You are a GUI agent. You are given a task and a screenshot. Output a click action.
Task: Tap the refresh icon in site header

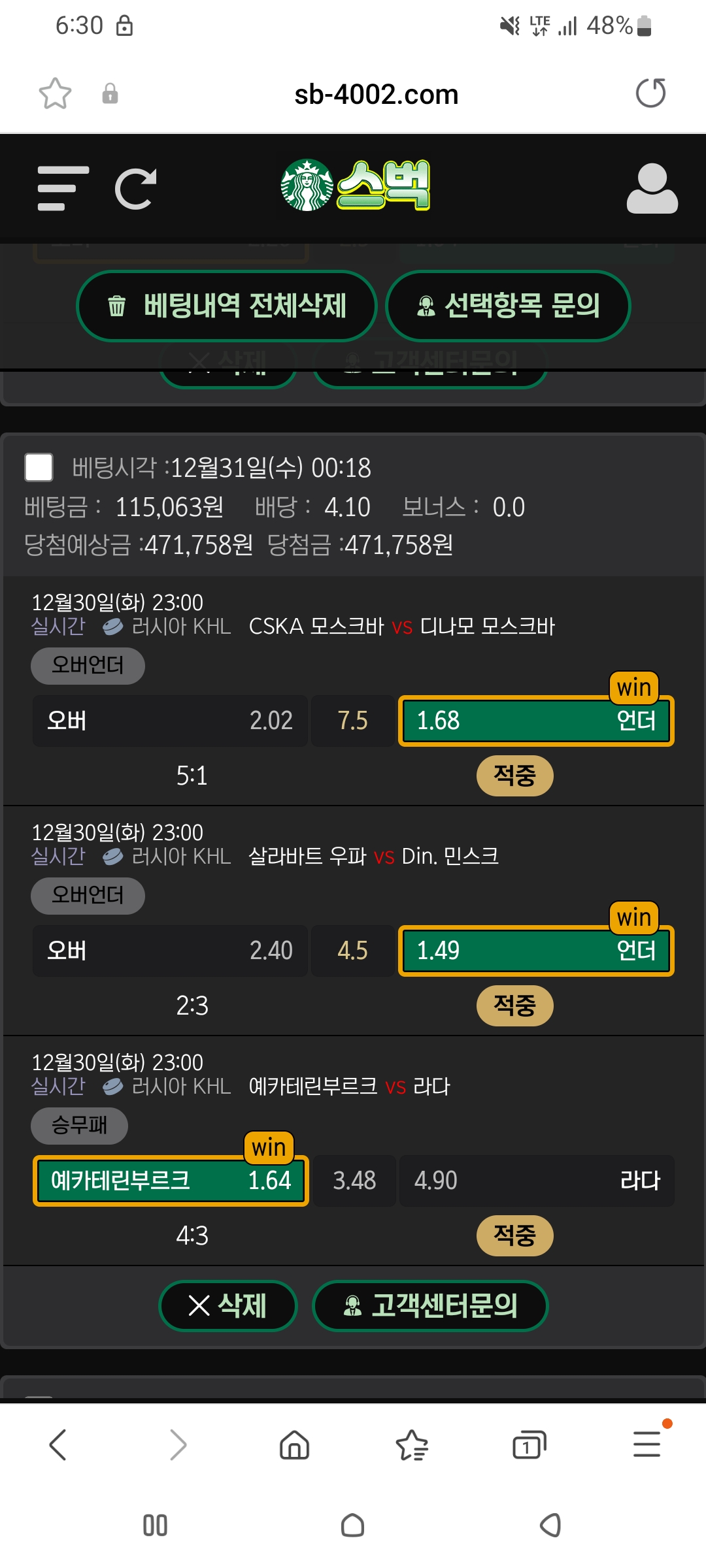[x=136, y=189]
